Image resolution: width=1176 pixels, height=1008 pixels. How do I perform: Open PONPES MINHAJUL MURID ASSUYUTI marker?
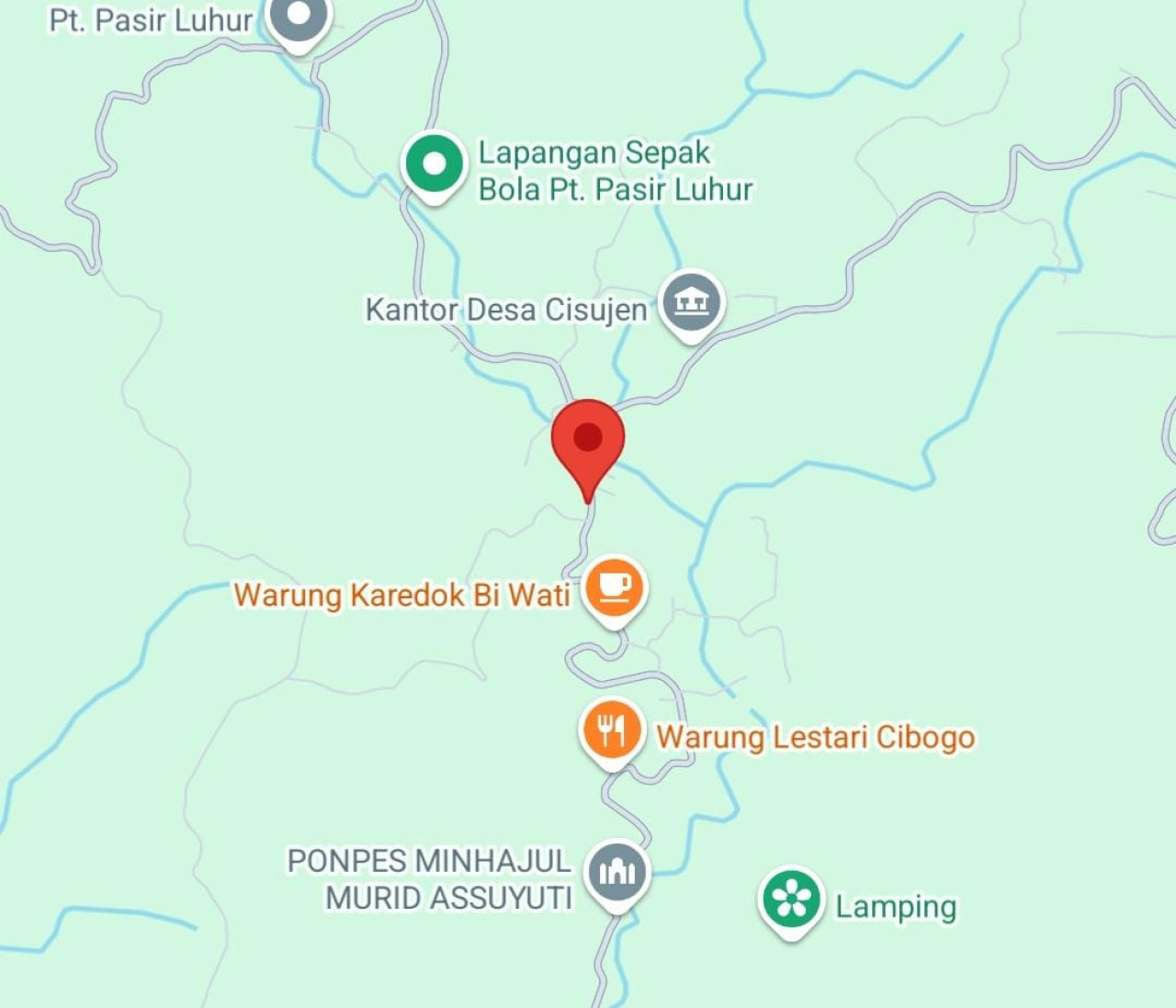coord(616,871)
